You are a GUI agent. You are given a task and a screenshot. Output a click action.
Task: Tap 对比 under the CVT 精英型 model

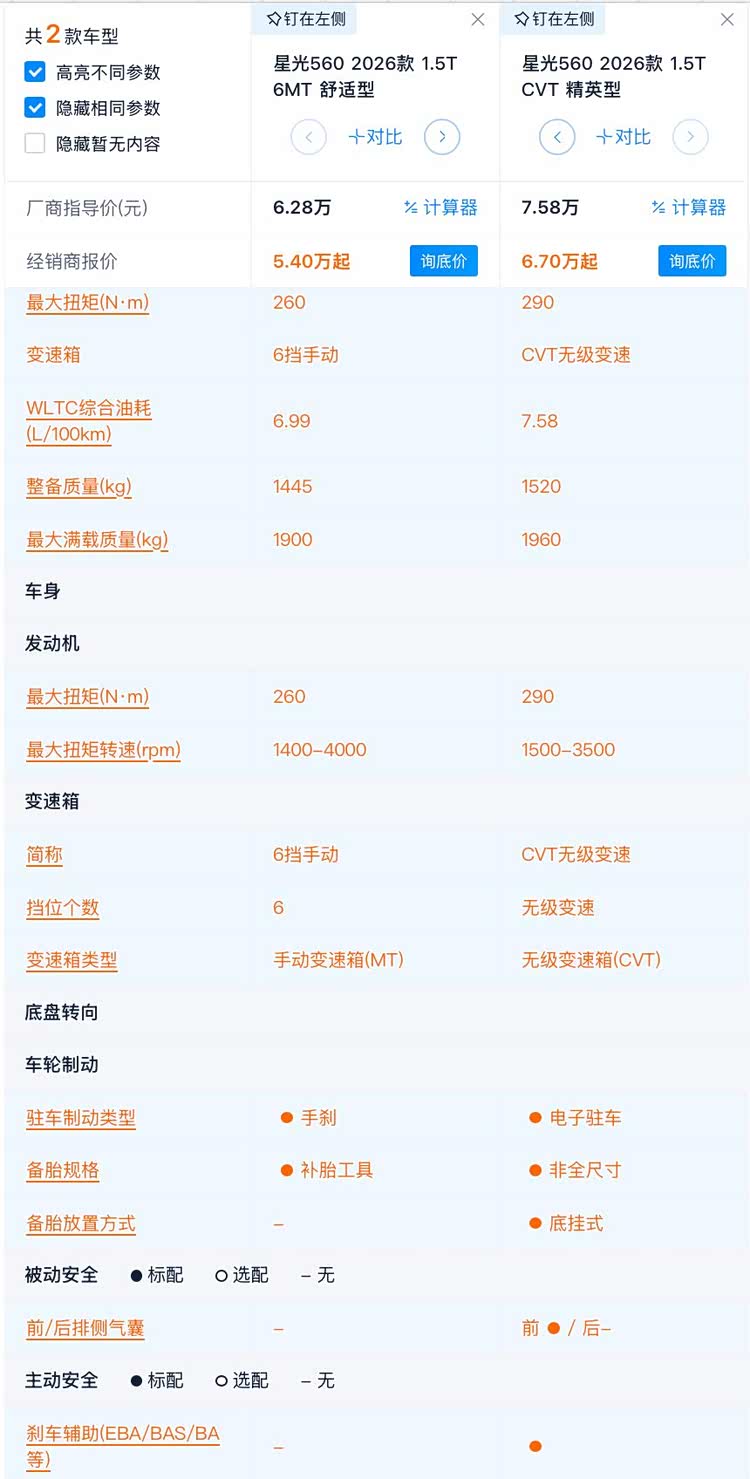[623, 137]
